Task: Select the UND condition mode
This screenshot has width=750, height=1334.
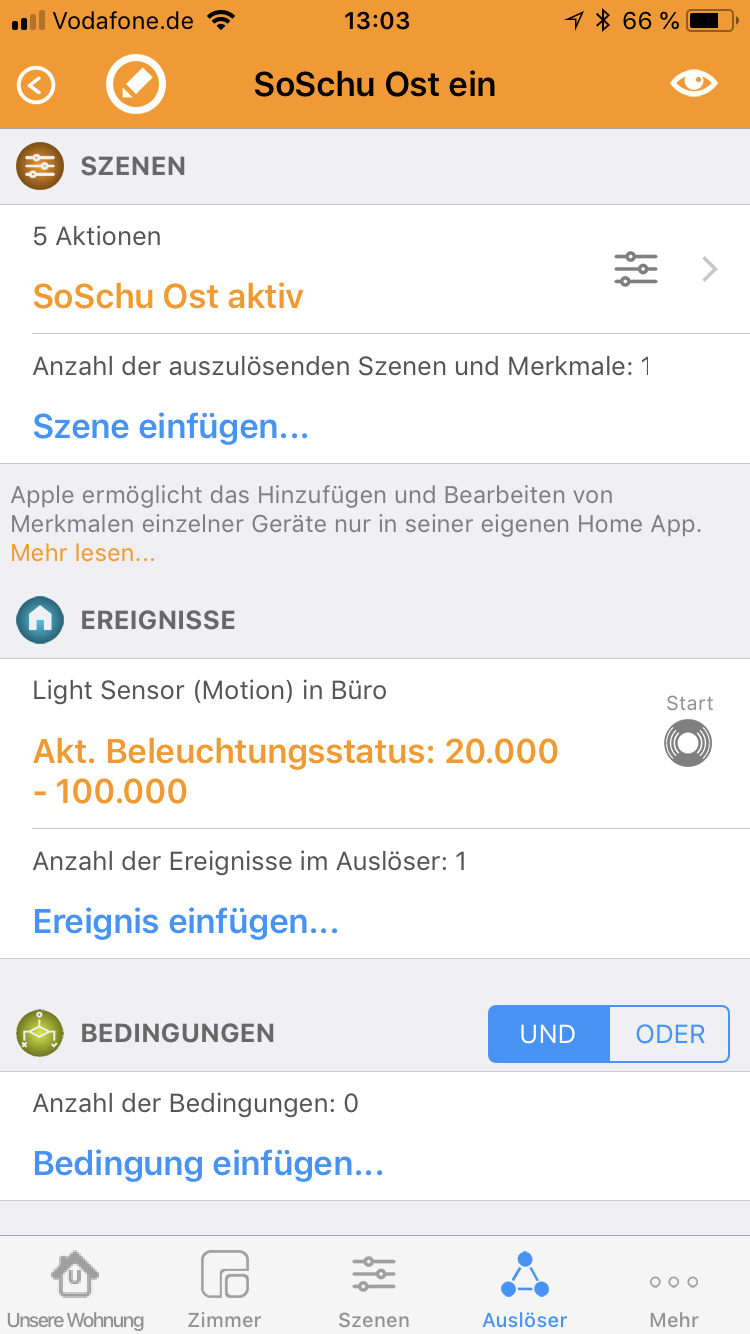Action: tap(548, 1034)
